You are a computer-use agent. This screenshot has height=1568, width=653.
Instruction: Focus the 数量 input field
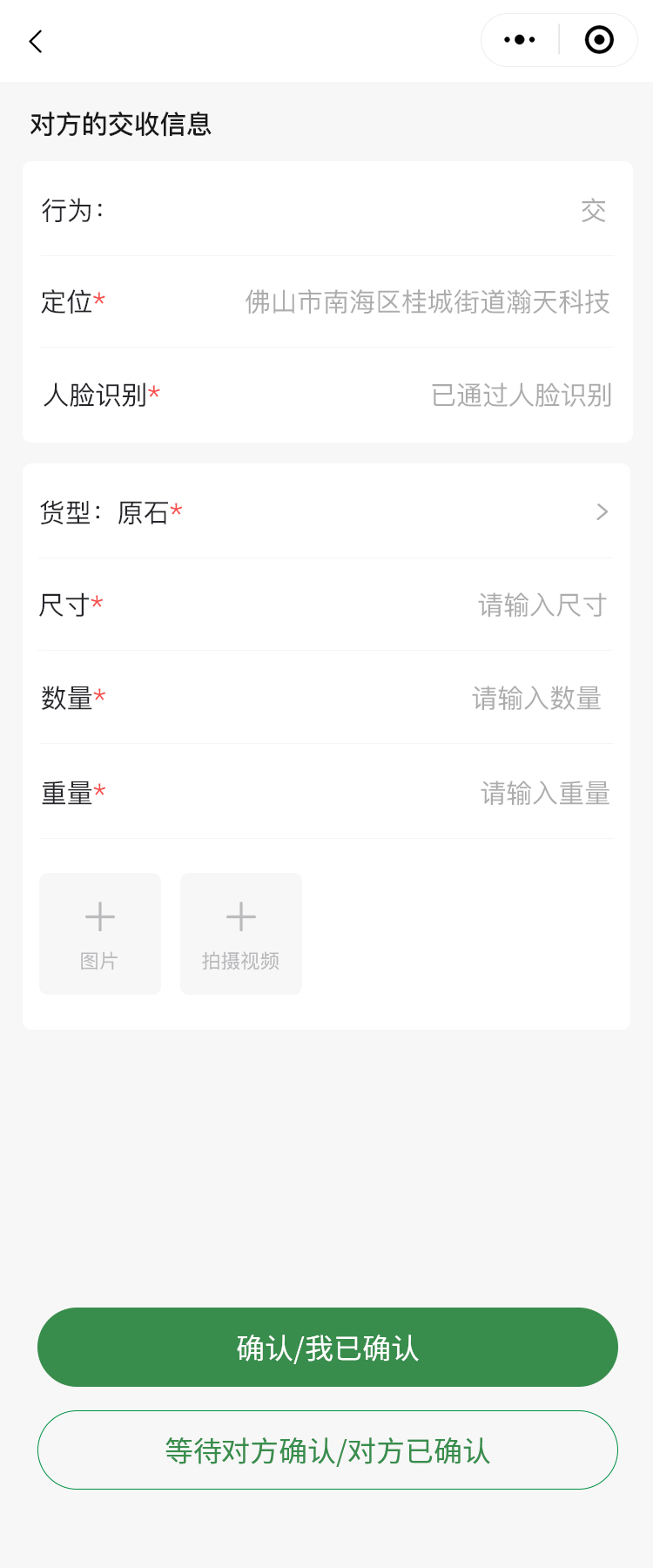coord(536,698)
